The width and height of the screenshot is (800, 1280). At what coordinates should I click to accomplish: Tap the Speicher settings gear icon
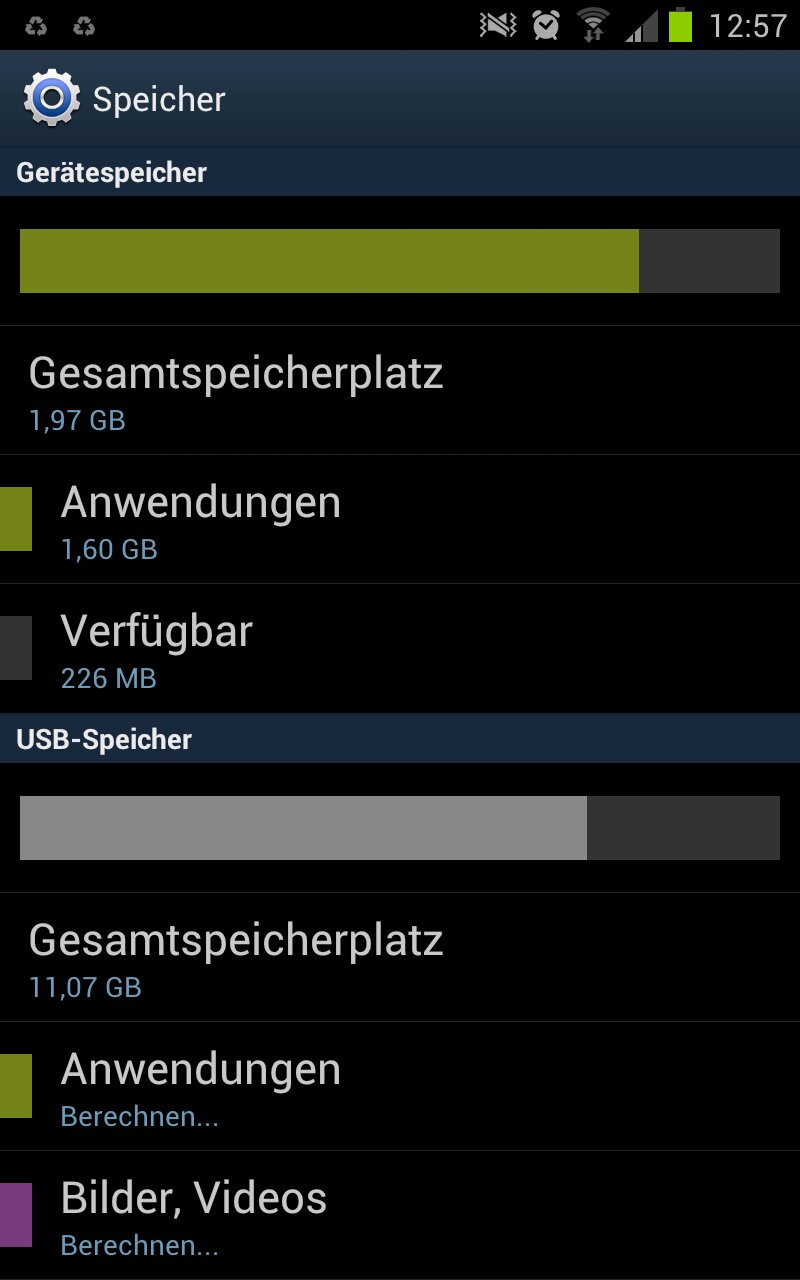tap(51, 98)
